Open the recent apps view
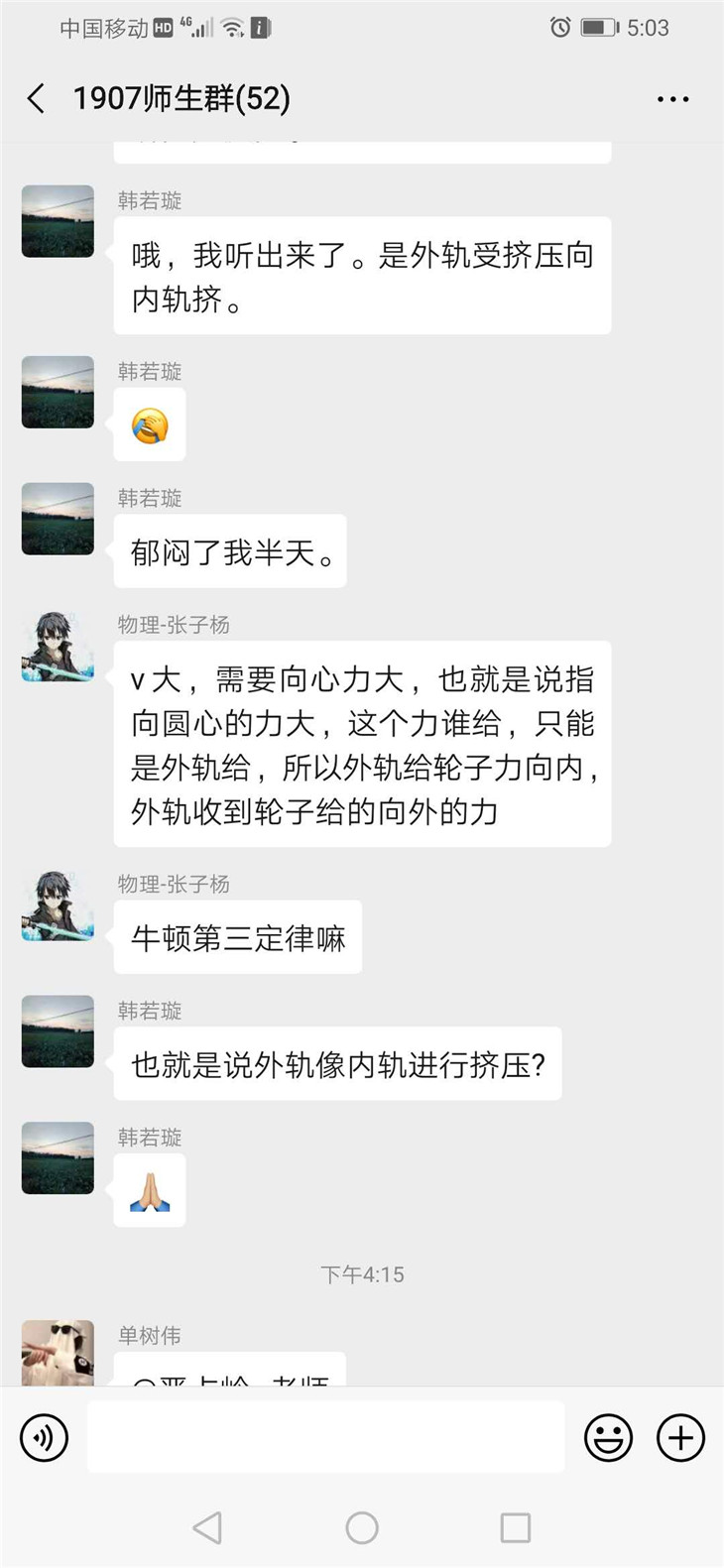Viewport: 724px width, 1568px height. tap(516, 1527)
